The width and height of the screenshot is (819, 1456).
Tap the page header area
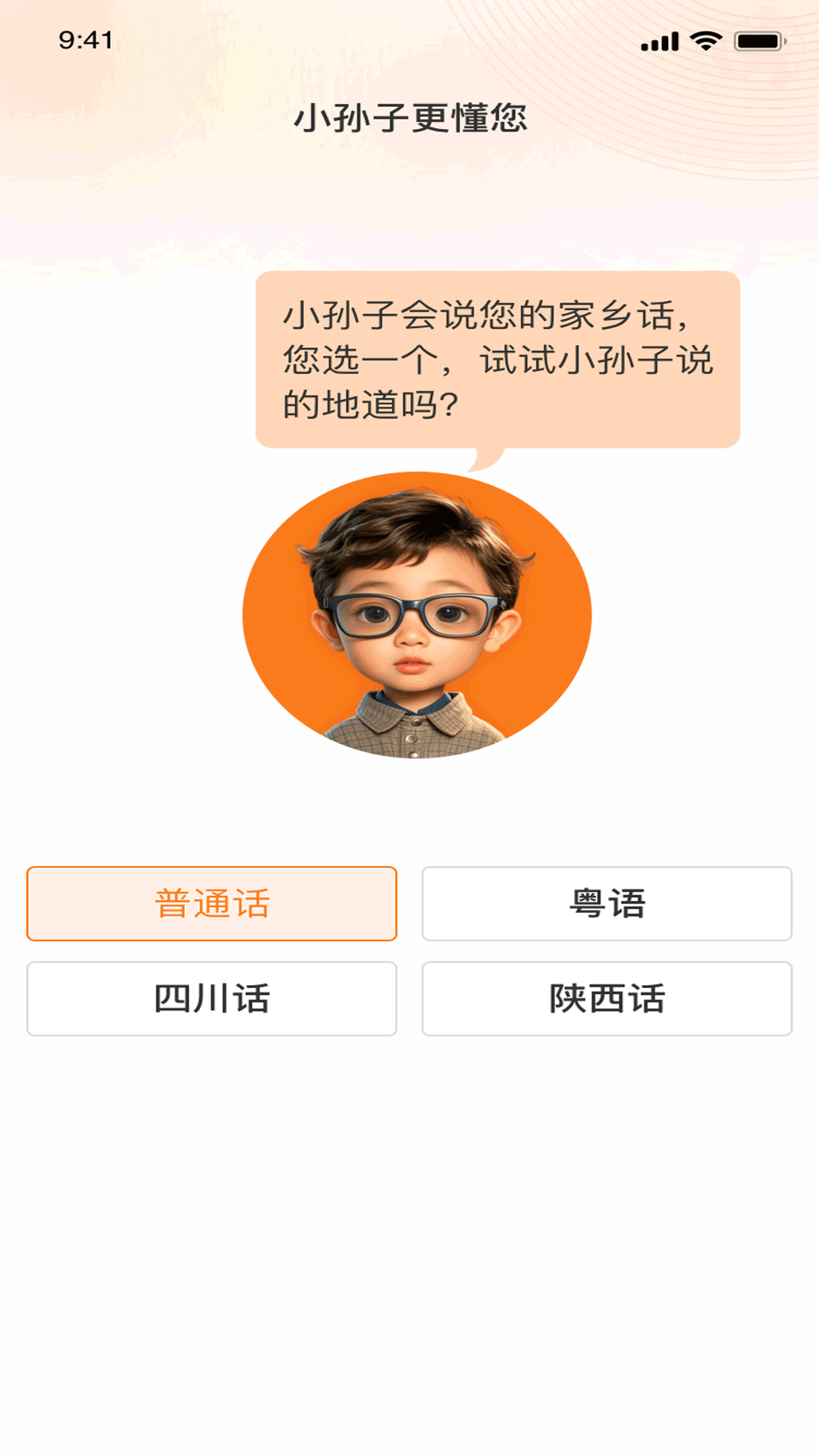point(409,118)
